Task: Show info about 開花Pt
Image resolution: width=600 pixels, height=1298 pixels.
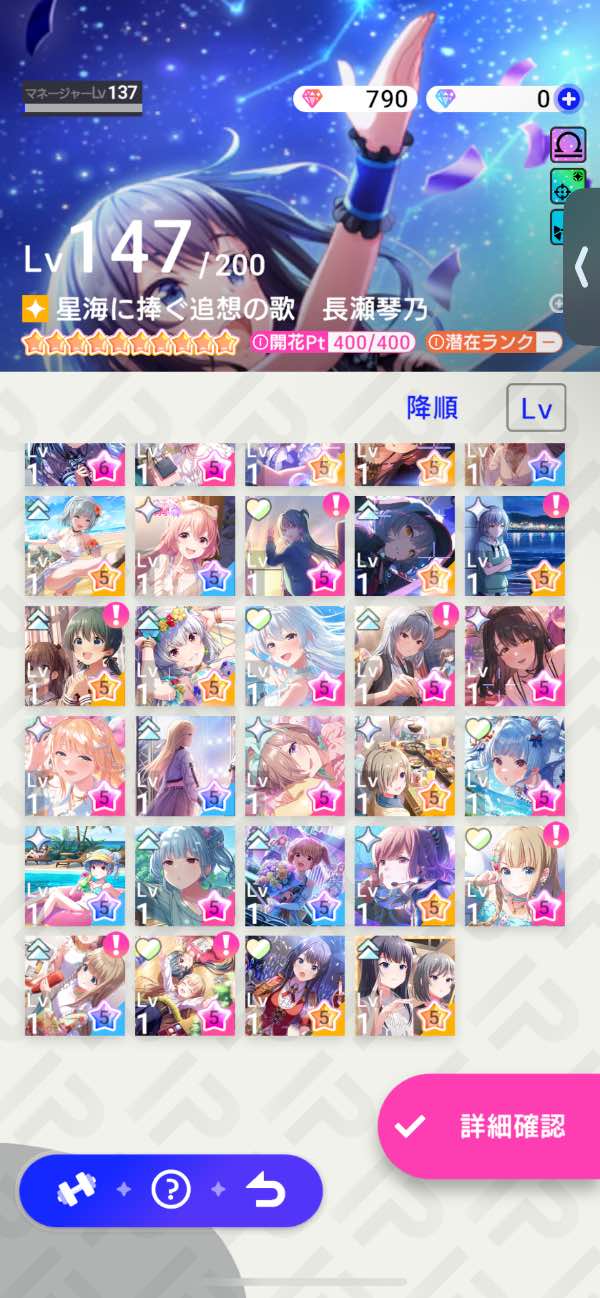Action: tap(259, 342)
